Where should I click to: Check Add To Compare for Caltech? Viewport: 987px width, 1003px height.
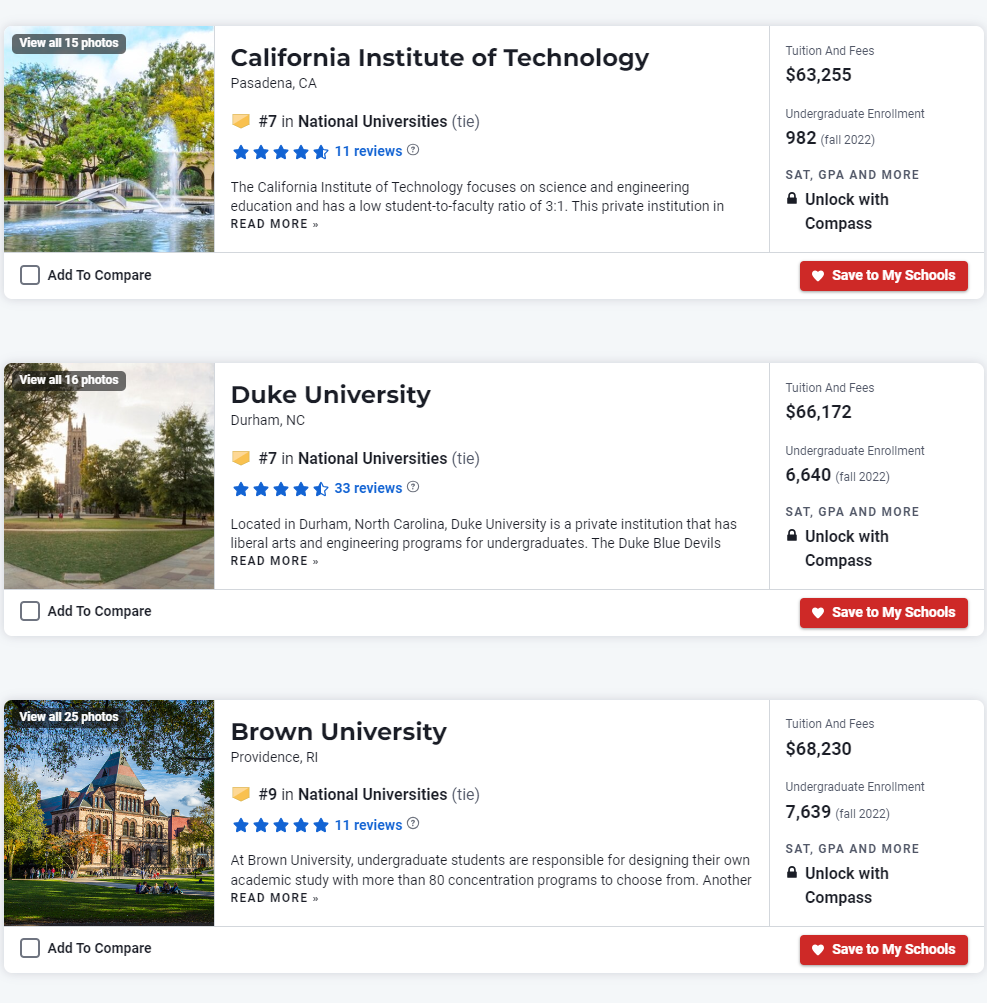pos(30,275)
